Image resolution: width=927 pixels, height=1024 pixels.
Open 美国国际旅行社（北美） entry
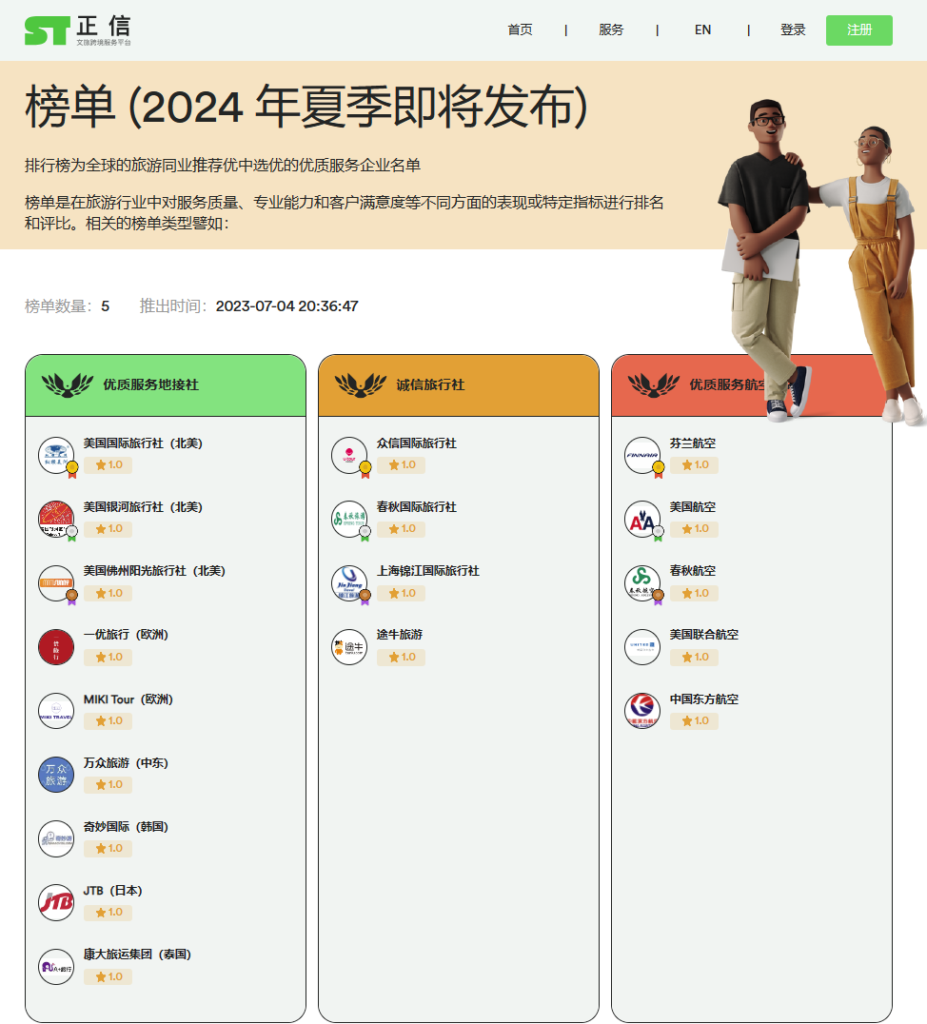(x=142, y=443)
